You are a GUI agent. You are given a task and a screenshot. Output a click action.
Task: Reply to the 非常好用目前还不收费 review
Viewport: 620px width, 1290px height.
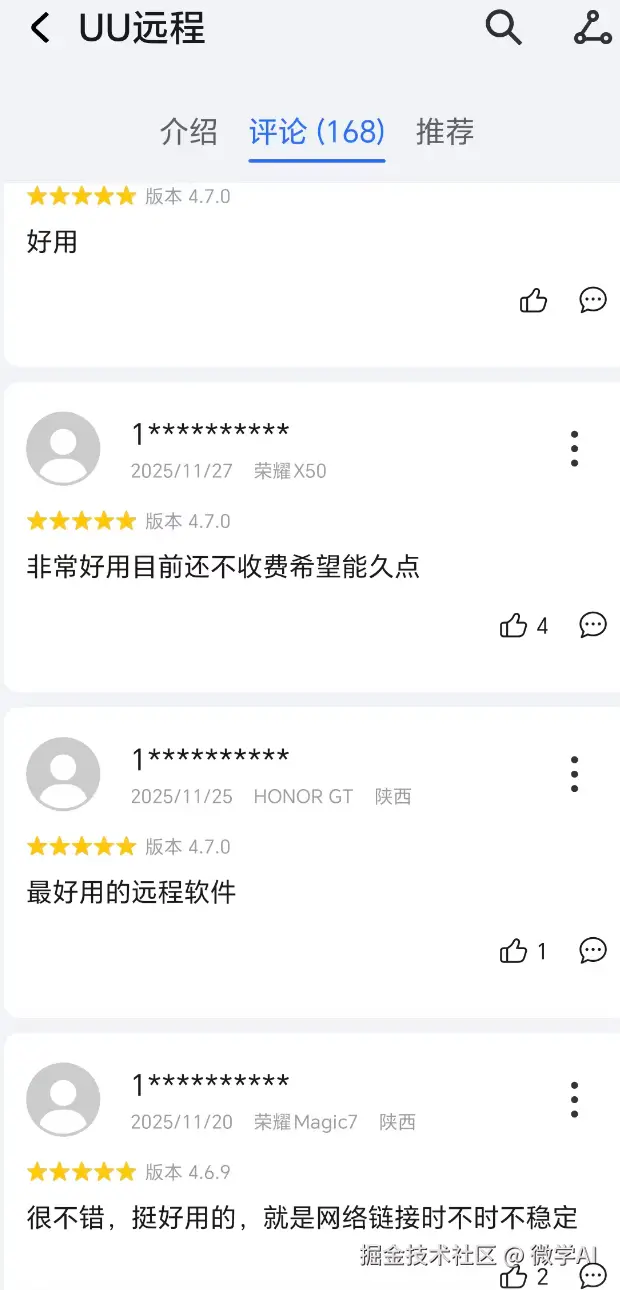[x=593, y=626]
